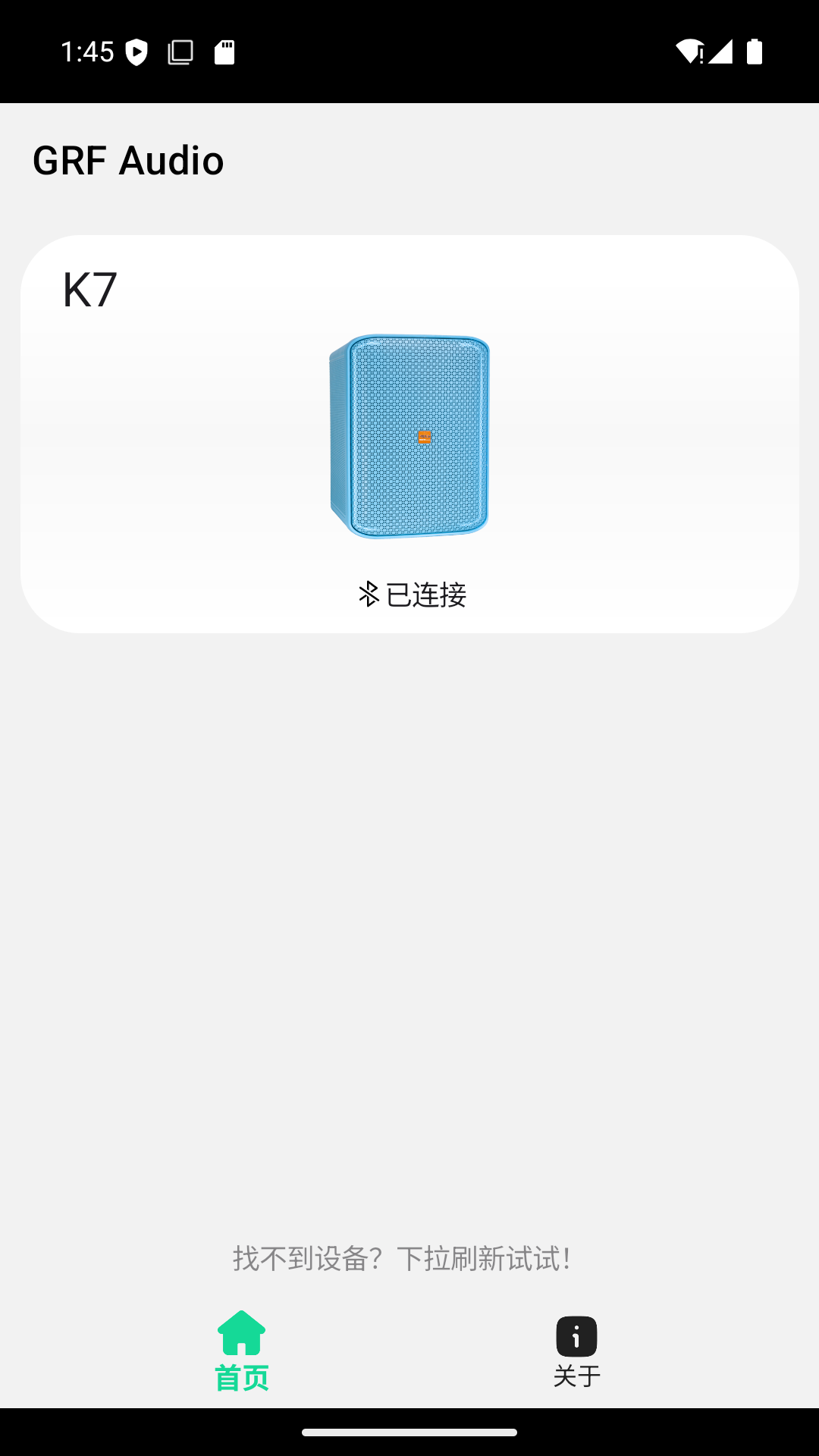Click the 已连接 connection status label
Viewport: 819px width, 1456px height.
click(427, 596)
